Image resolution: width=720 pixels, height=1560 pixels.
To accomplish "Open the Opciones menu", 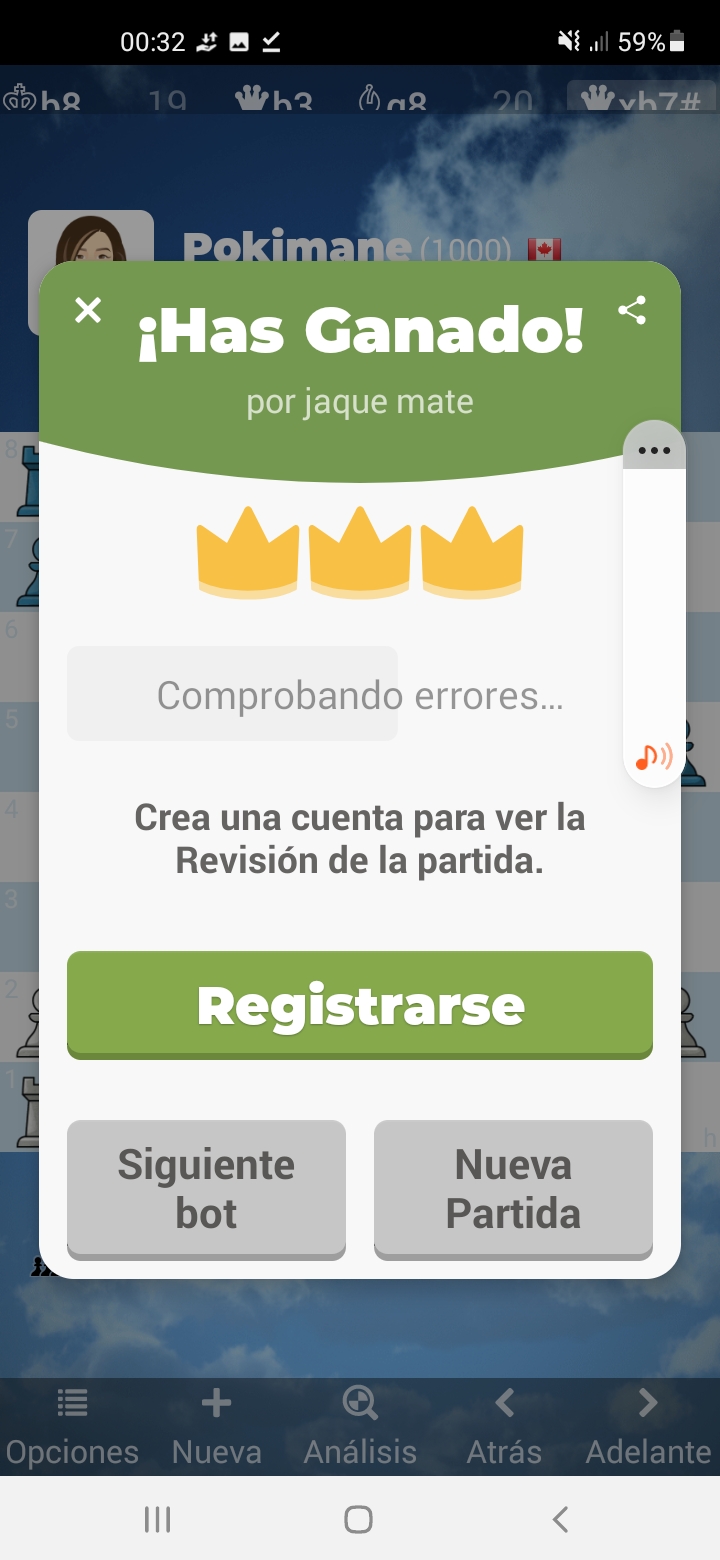I will tap(72, 1428).
